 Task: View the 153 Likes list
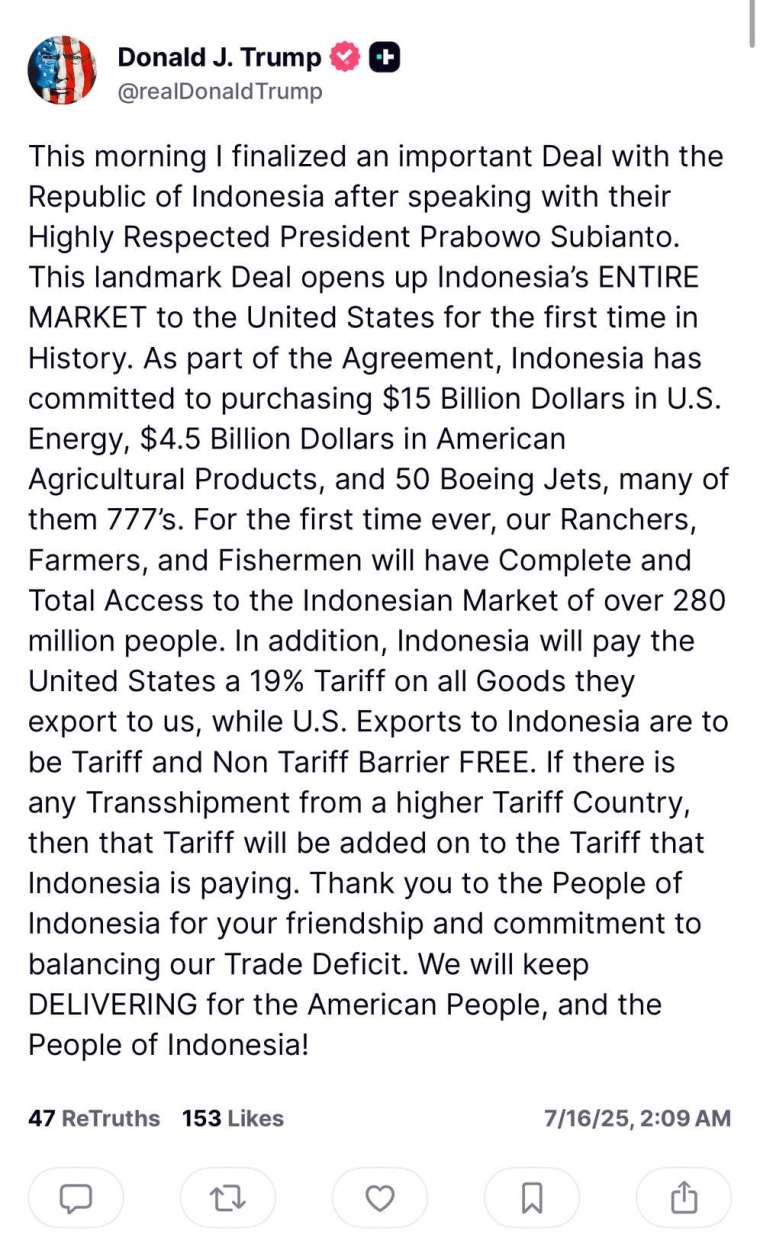tap(232, 1118)
